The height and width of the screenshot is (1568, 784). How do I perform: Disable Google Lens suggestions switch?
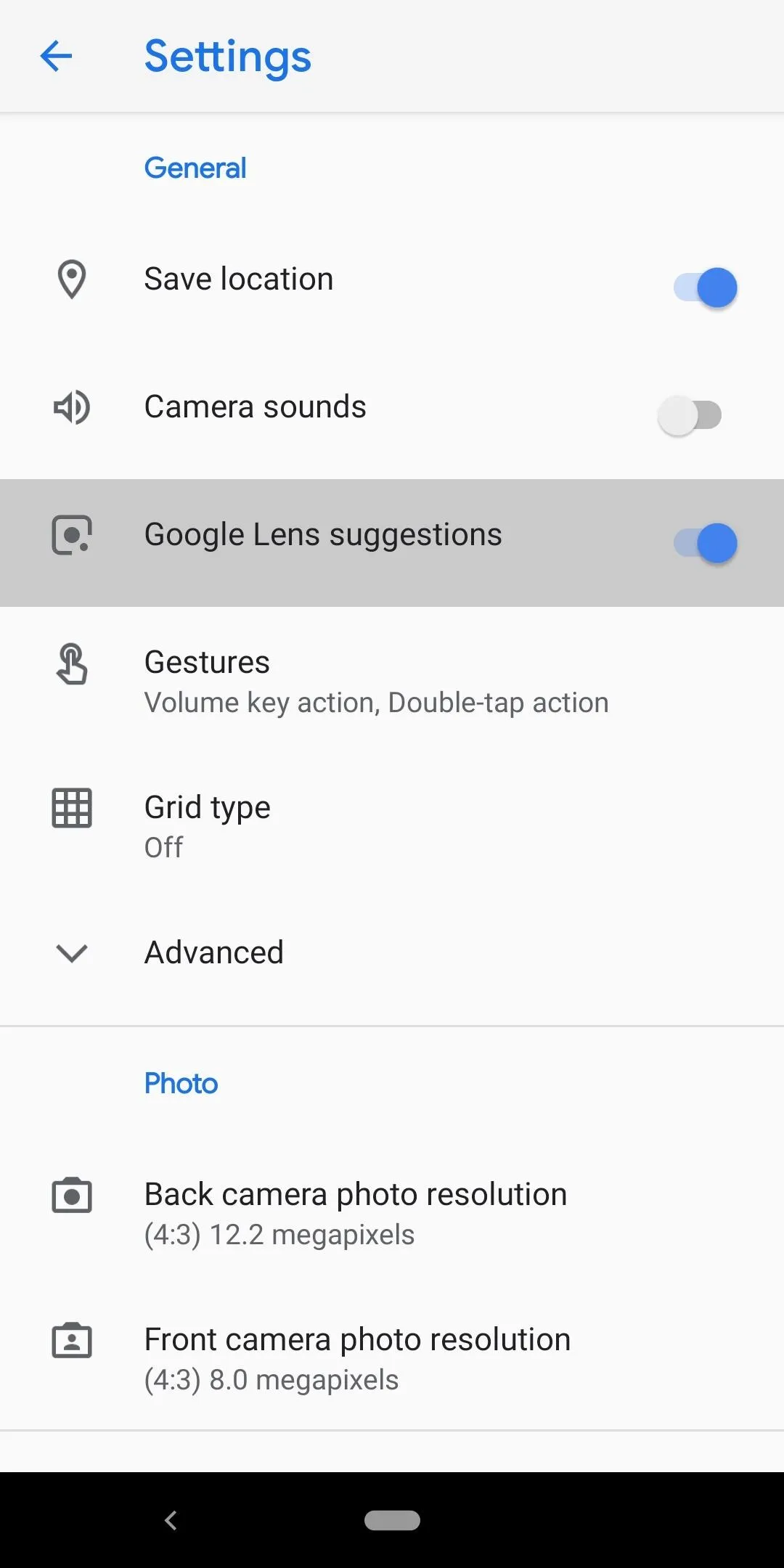705,543
